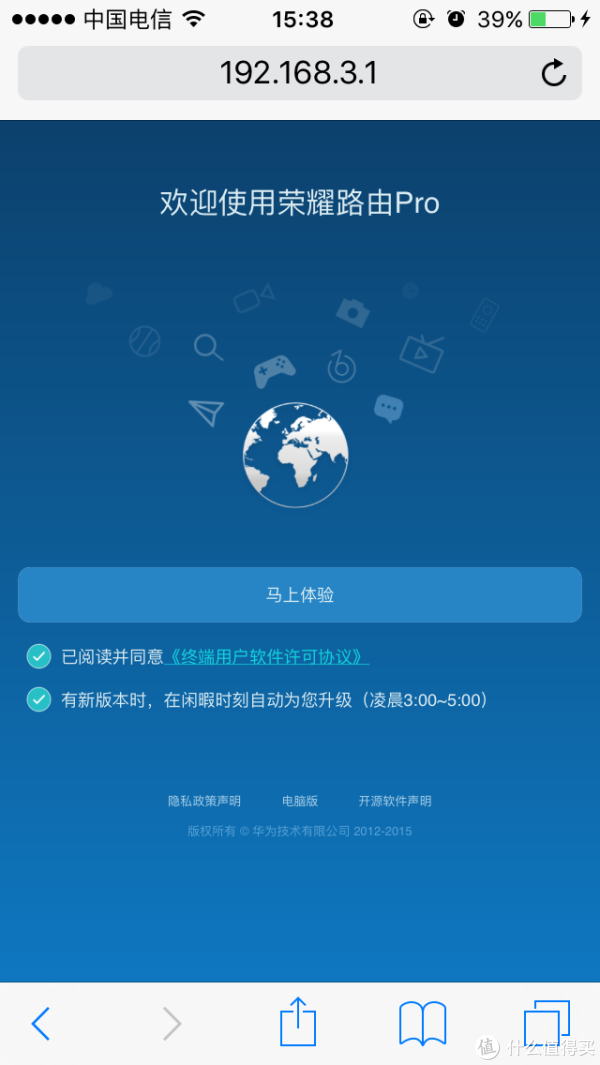
Task: Switch to the 电脑版 desktop version
Action: point(300,801)
